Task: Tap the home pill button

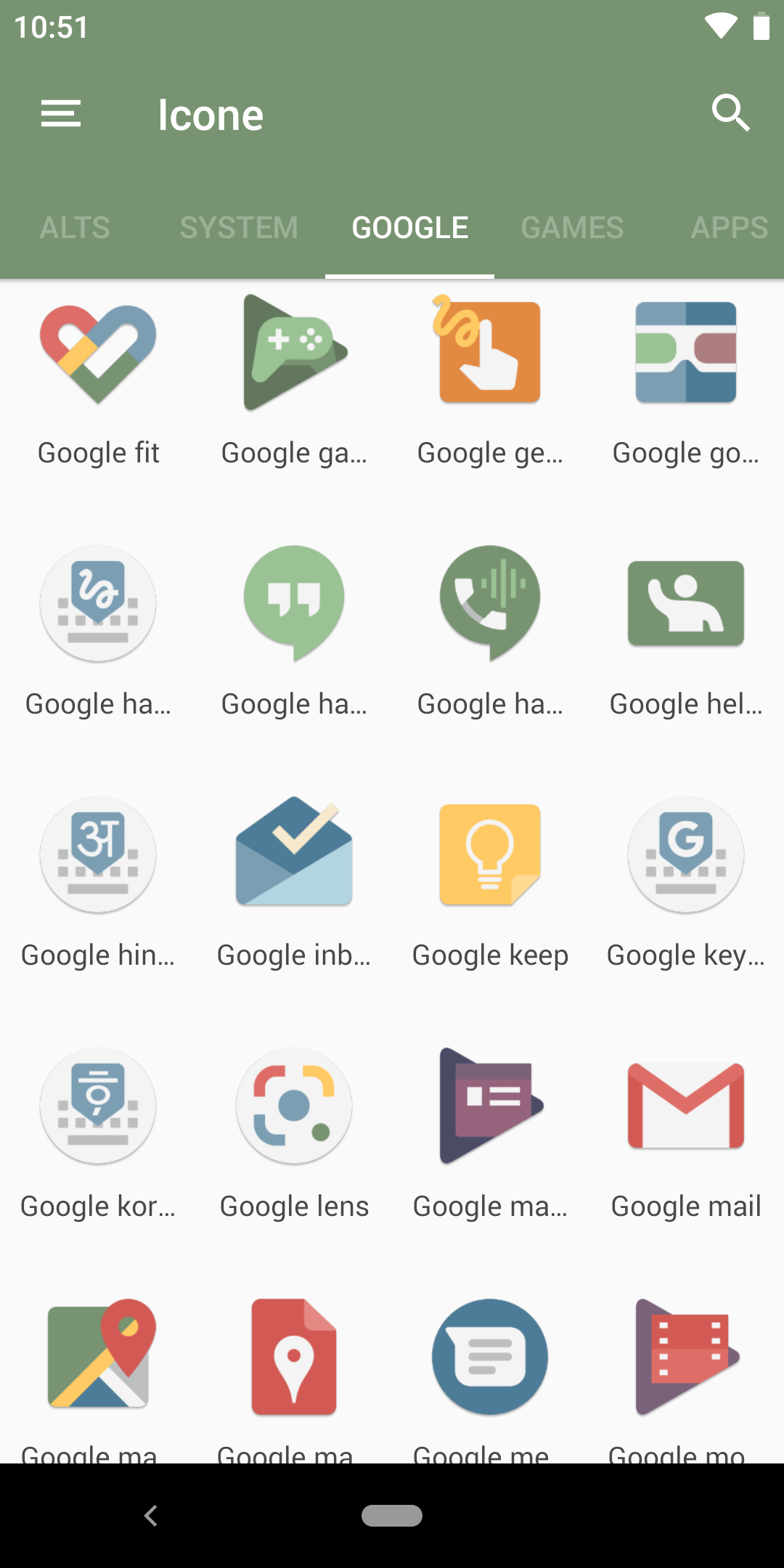Action: coord(392,1516)
